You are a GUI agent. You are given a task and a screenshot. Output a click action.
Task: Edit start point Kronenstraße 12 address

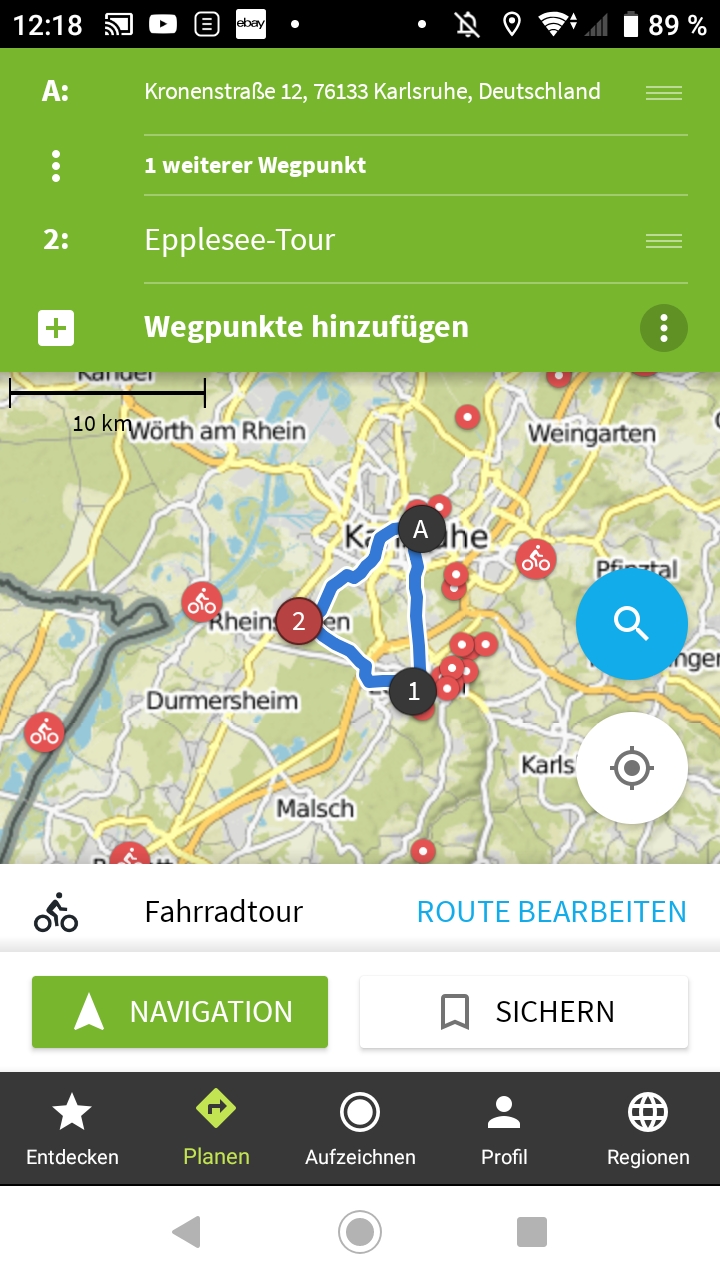point(372,92)
